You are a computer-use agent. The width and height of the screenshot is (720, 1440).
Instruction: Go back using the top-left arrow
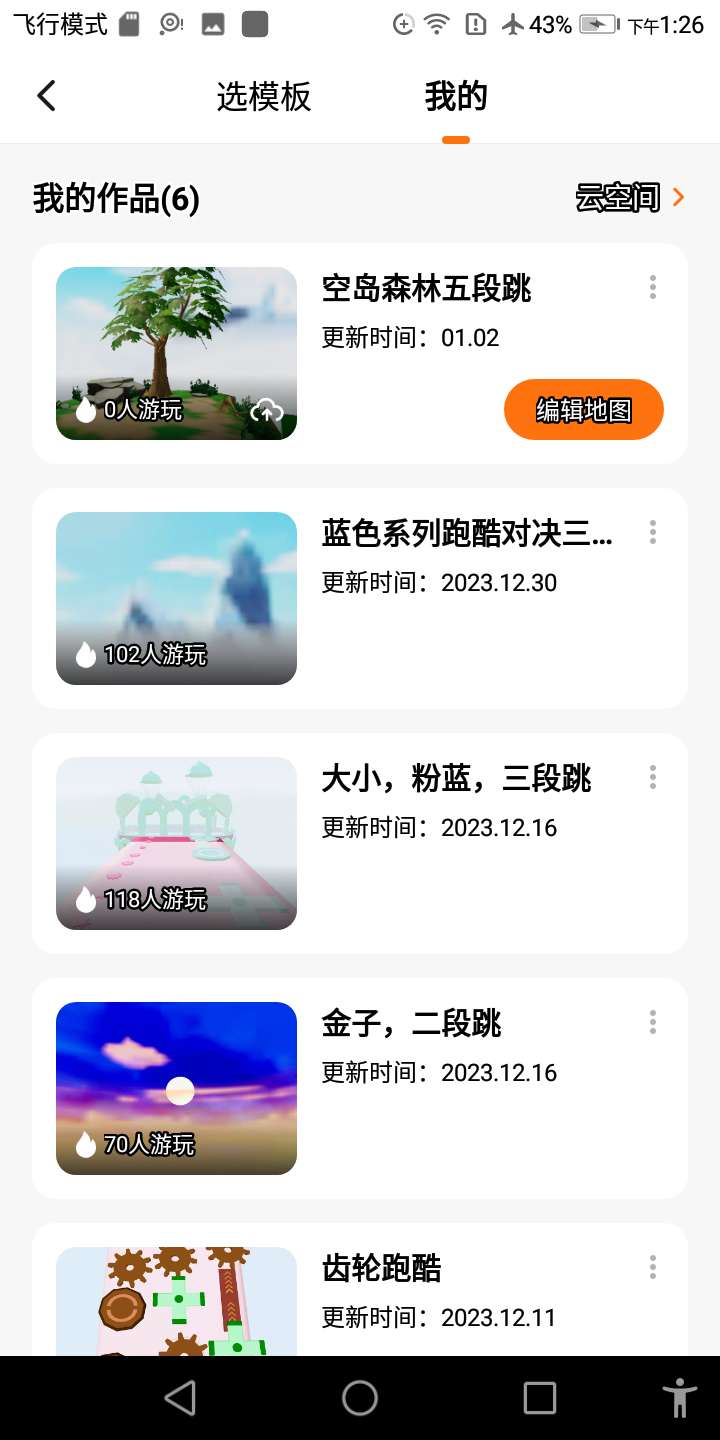click(46, 96)
